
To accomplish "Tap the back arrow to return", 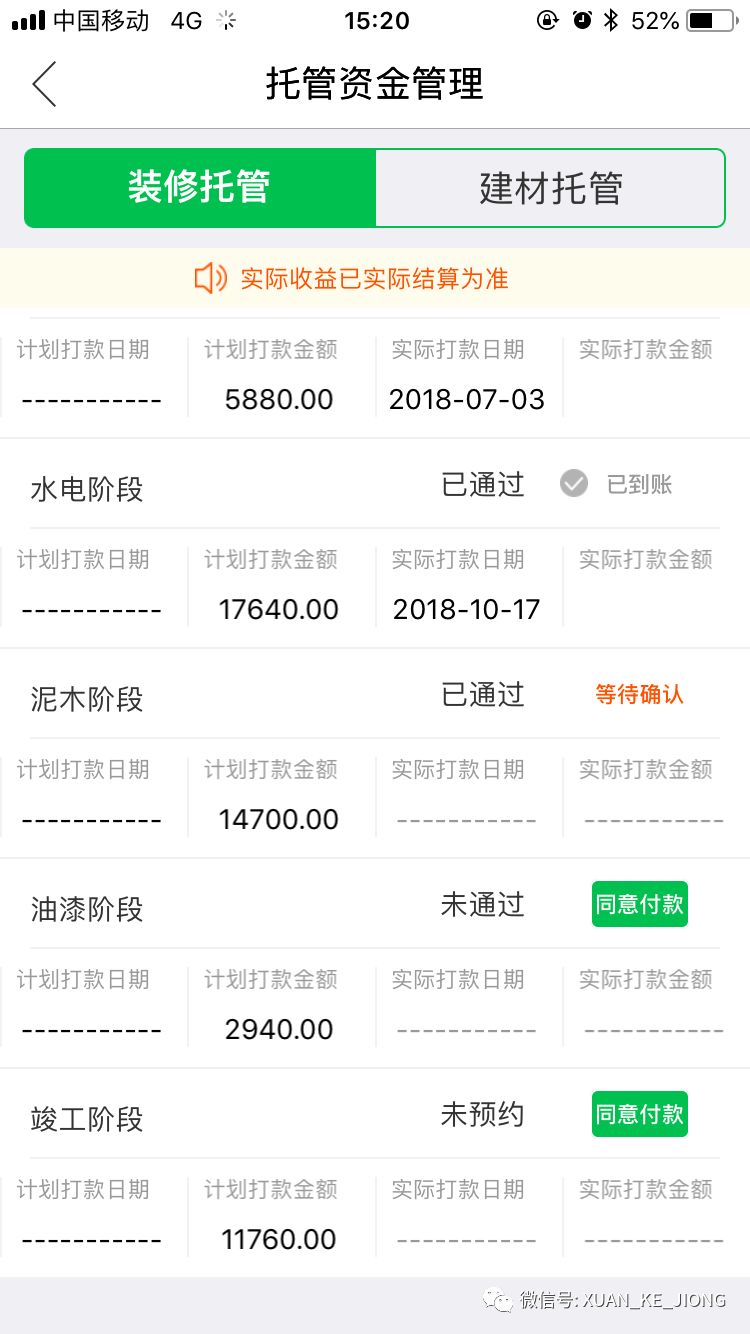I will 42,85.
